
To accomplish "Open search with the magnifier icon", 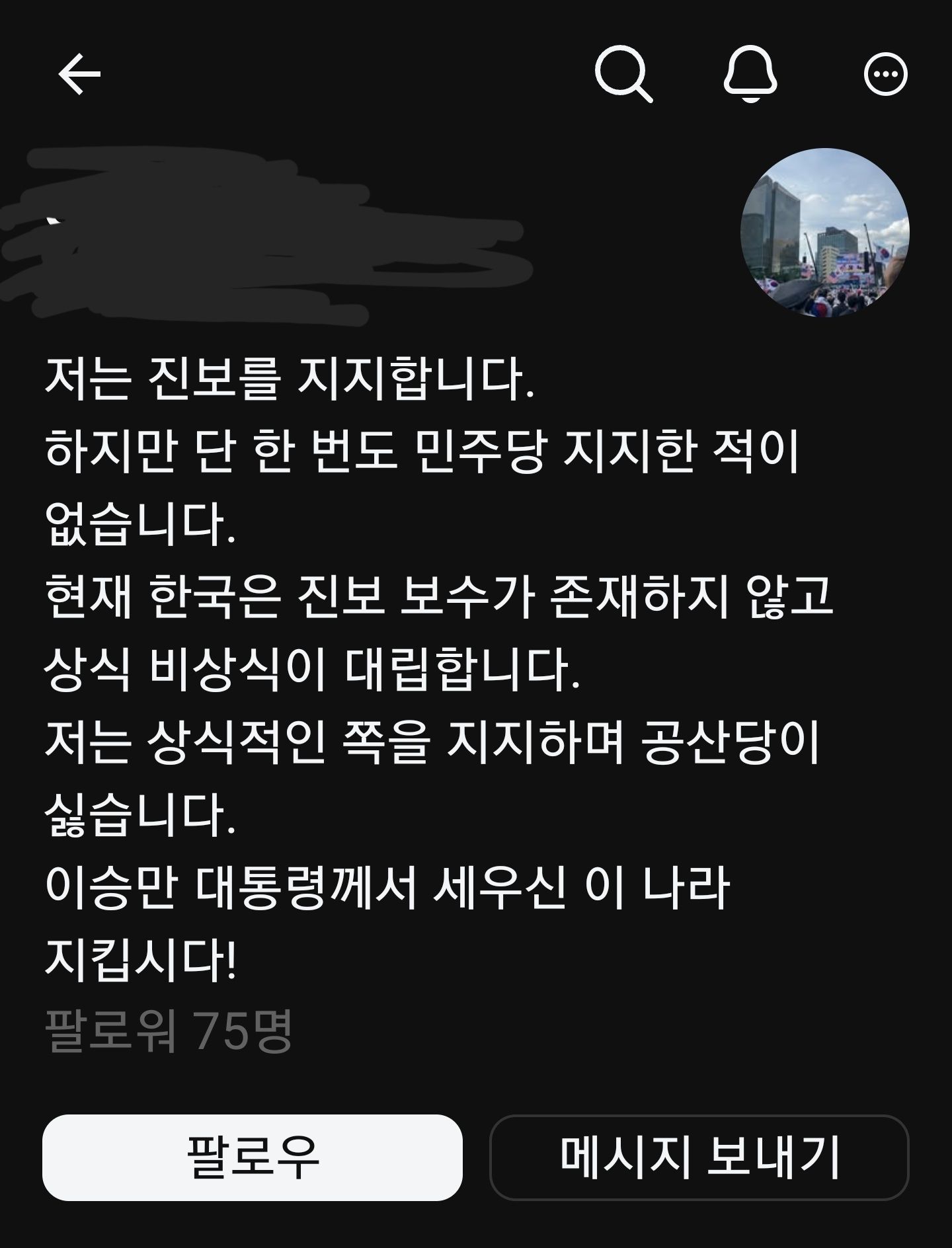I will click(623, 73).
